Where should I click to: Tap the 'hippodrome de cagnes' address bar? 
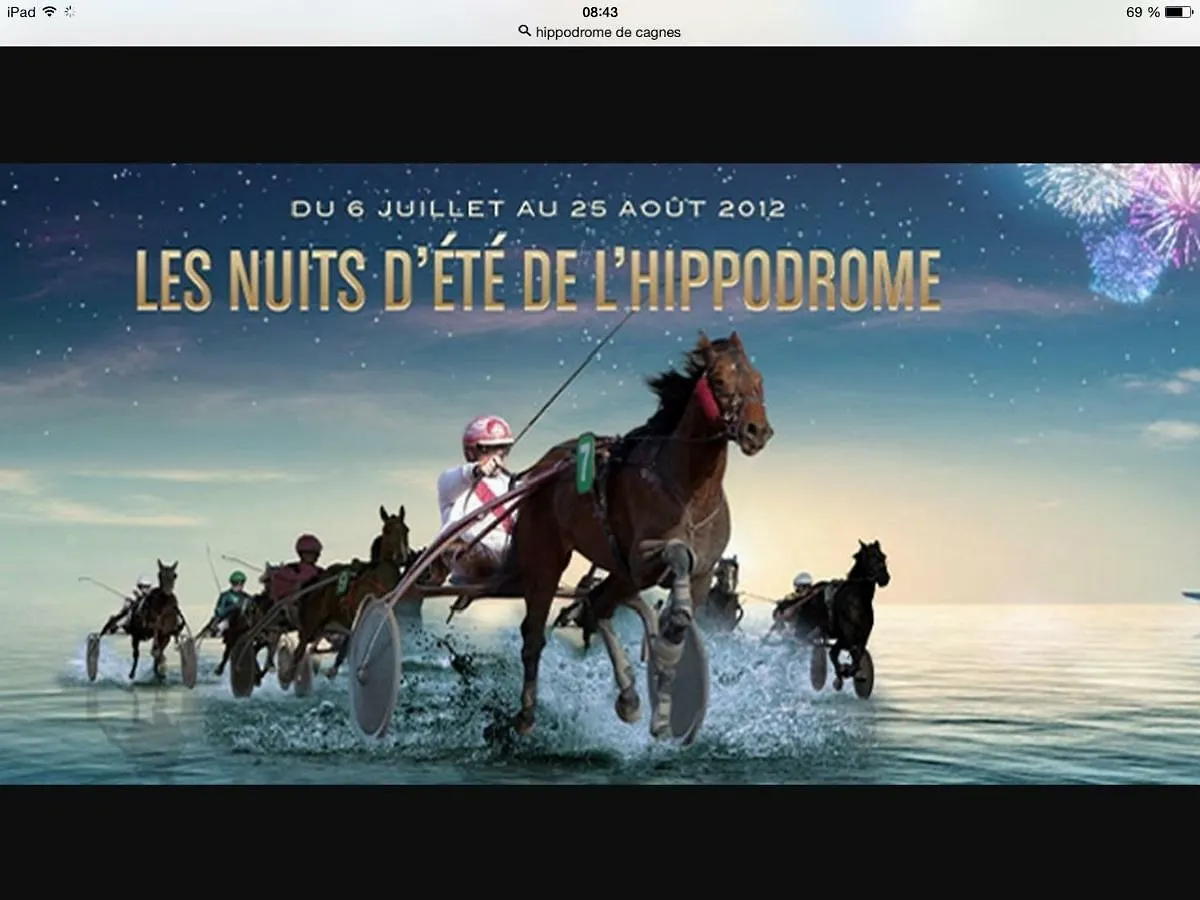click(x=600, y=32)
